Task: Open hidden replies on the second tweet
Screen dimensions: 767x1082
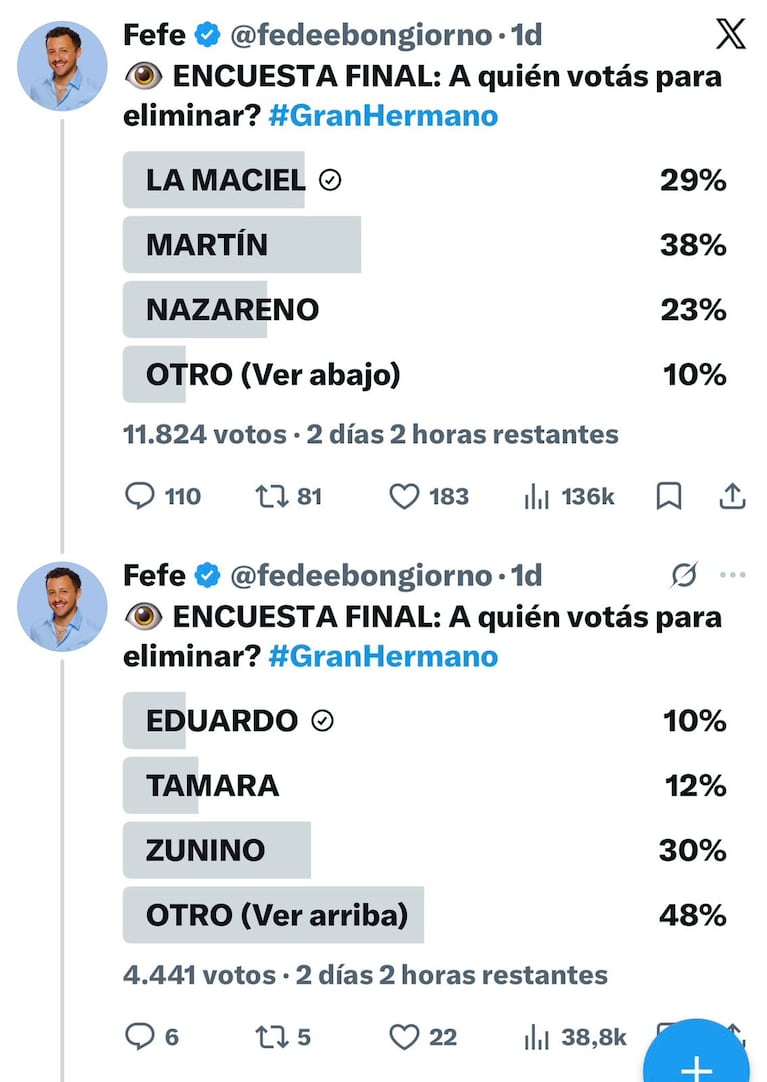Action: (683, 575)
